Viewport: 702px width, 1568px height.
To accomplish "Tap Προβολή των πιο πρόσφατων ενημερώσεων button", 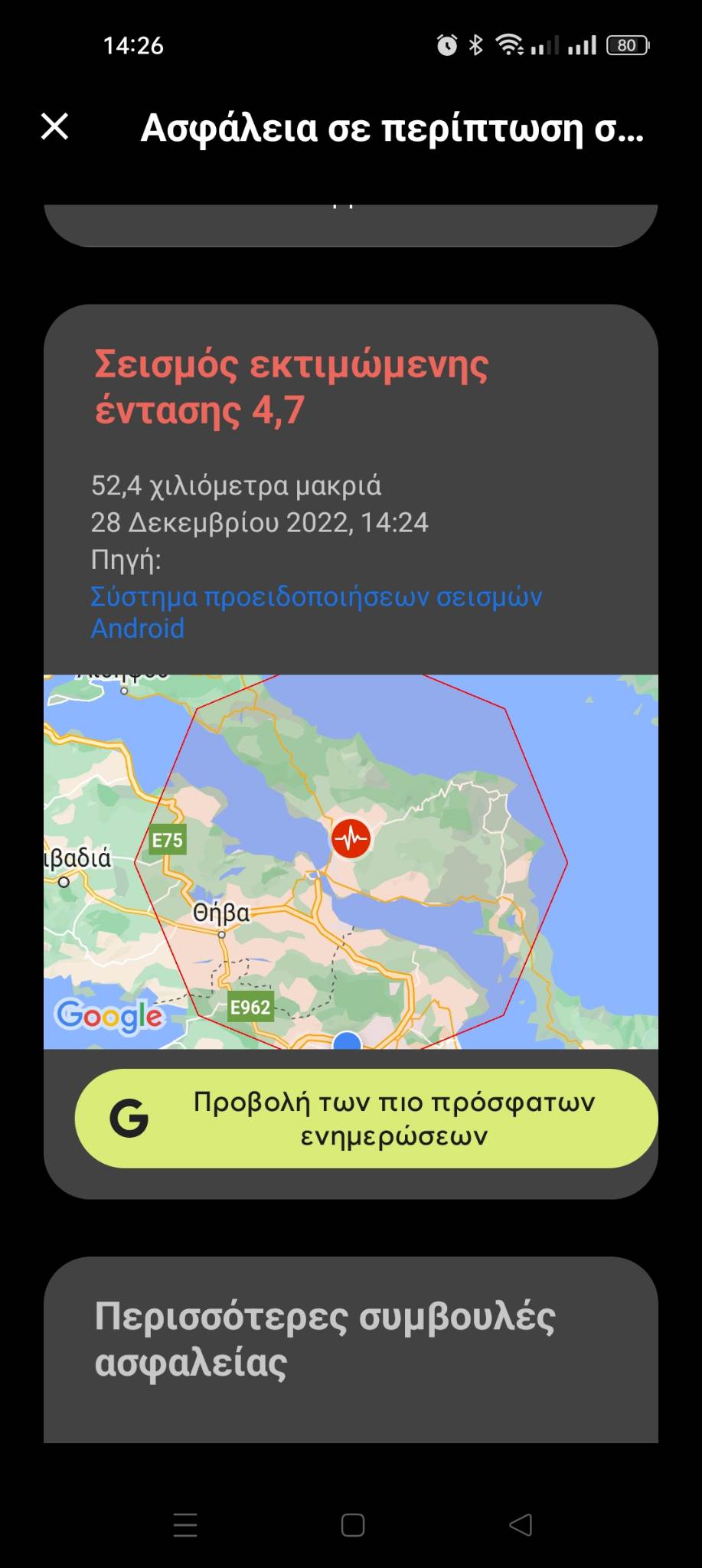I will 366,1118.
